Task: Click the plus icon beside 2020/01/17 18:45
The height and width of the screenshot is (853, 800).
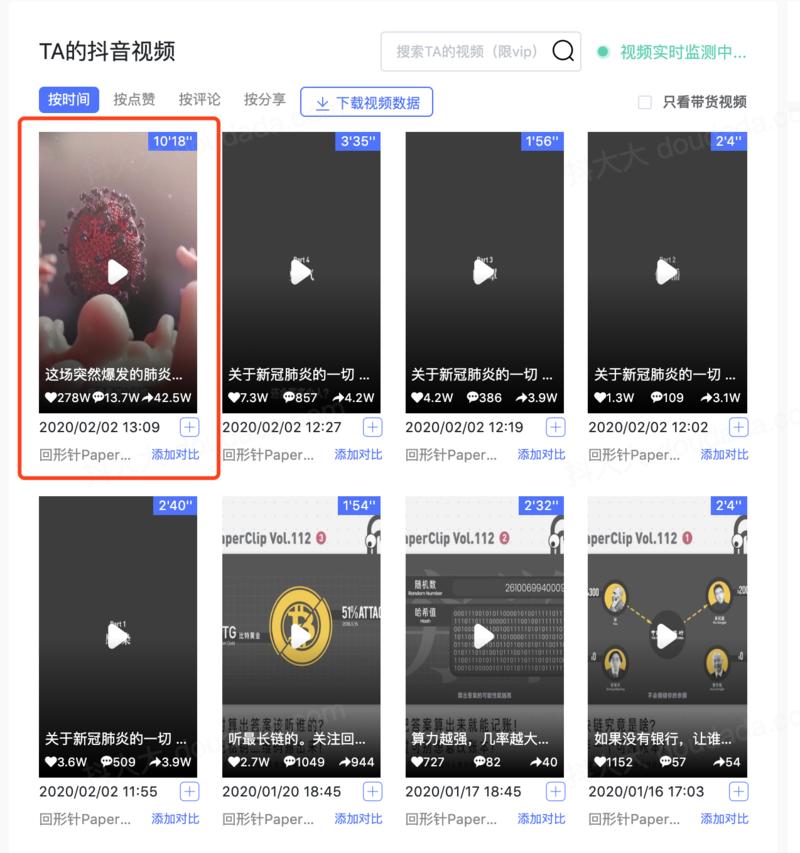Action: click(x=556, y=791)
